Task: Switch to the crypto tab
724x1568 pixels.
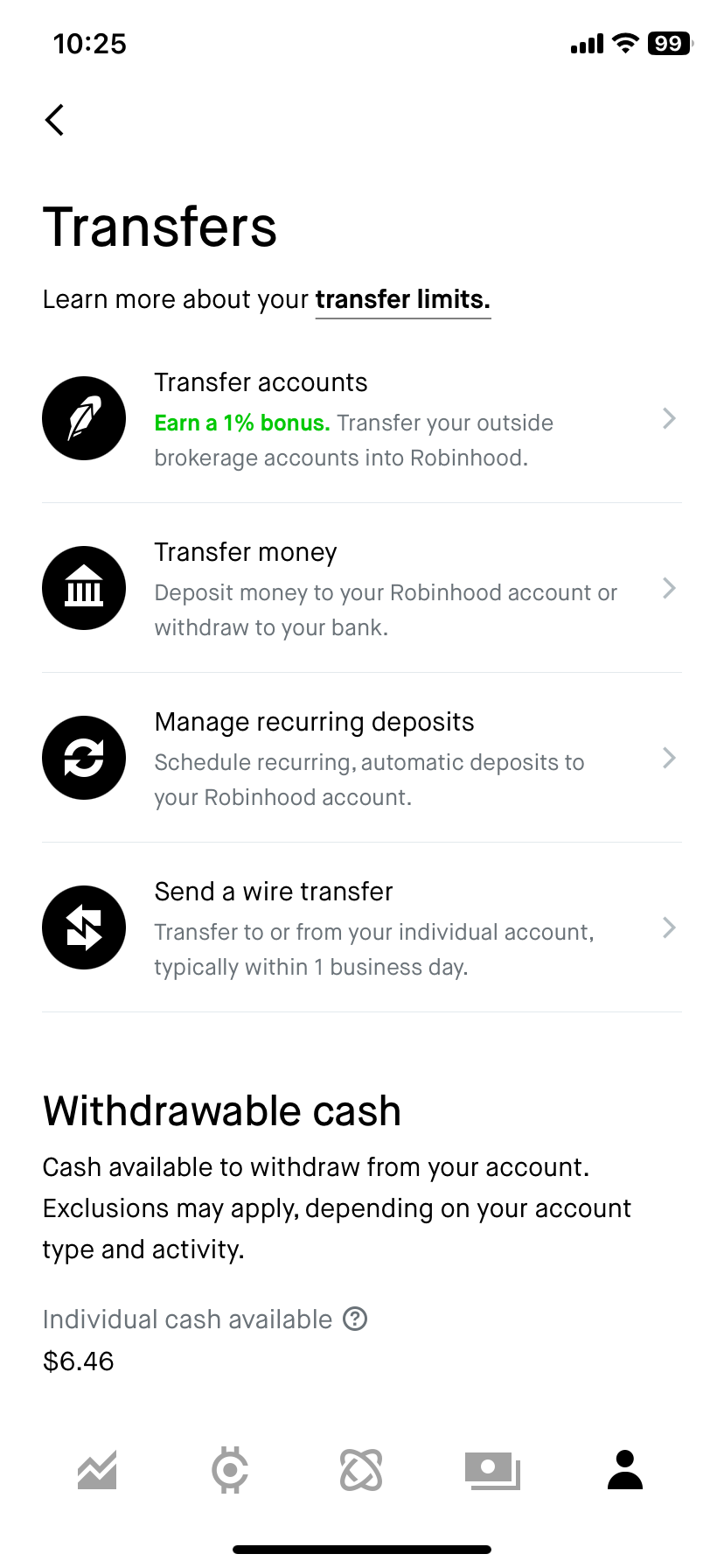Action: [x=230, y=1470]
